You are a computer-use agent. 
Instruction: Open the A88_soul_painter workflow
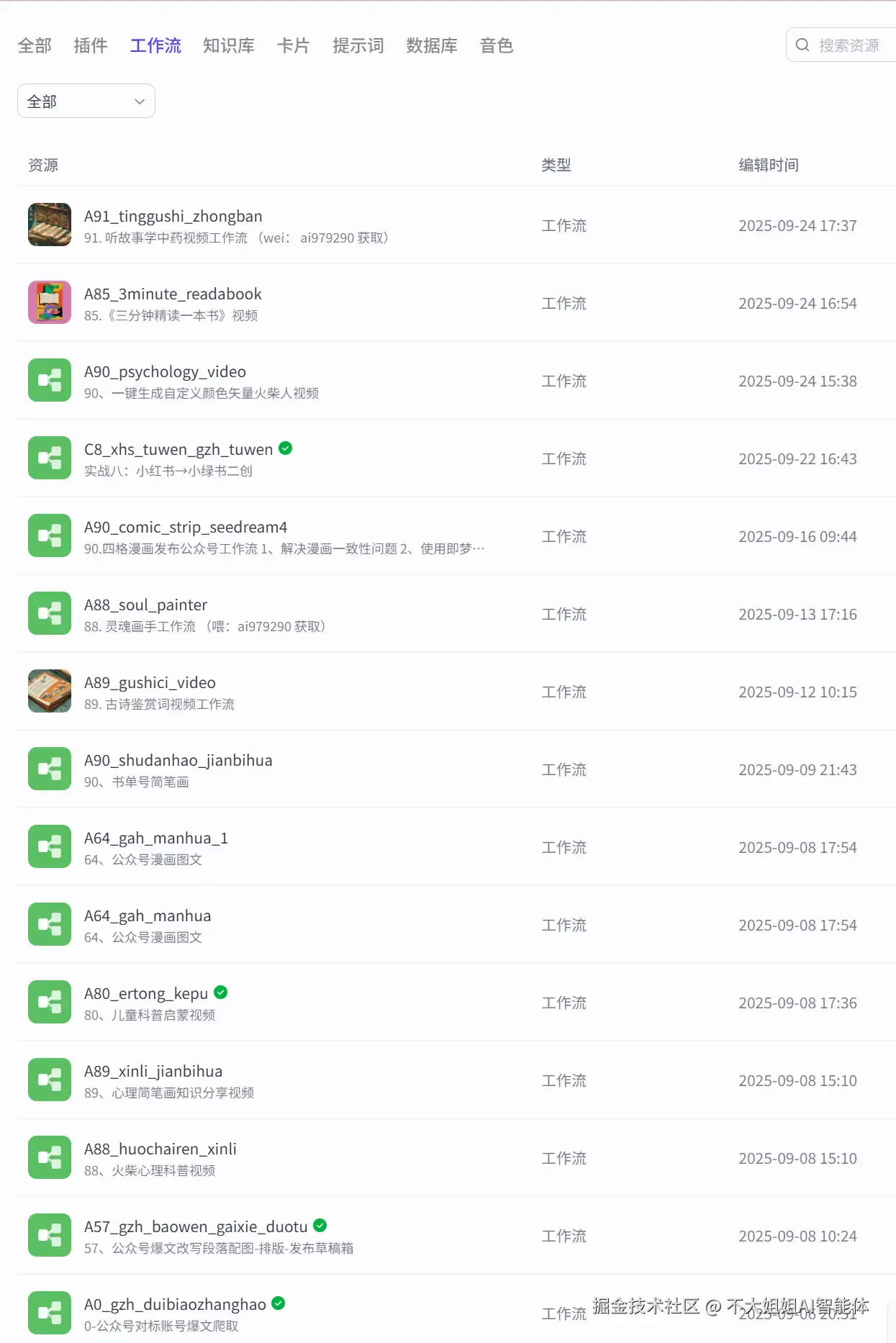pos(145,605)
